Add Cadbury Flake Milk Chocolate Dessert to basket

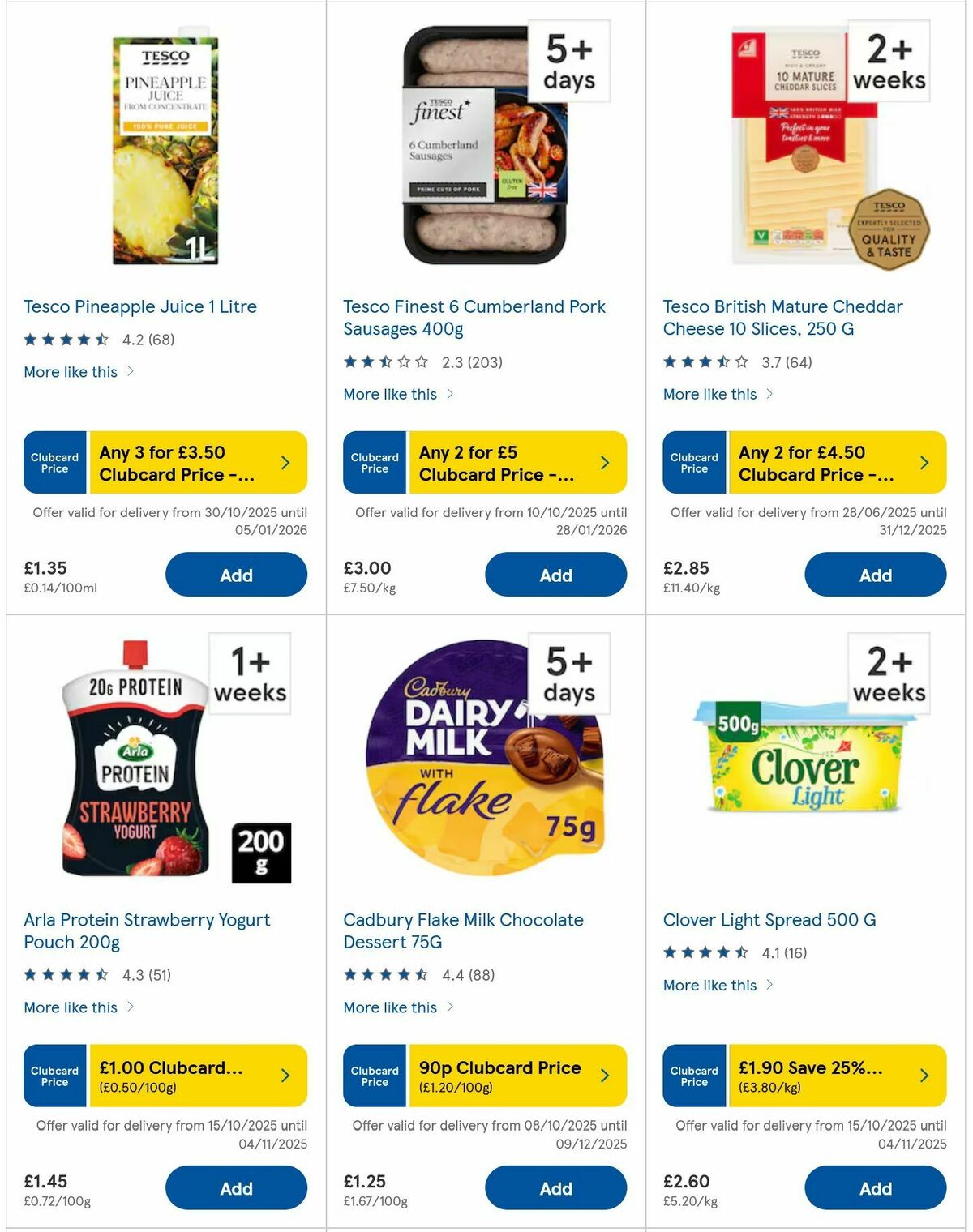[555, 1187]
